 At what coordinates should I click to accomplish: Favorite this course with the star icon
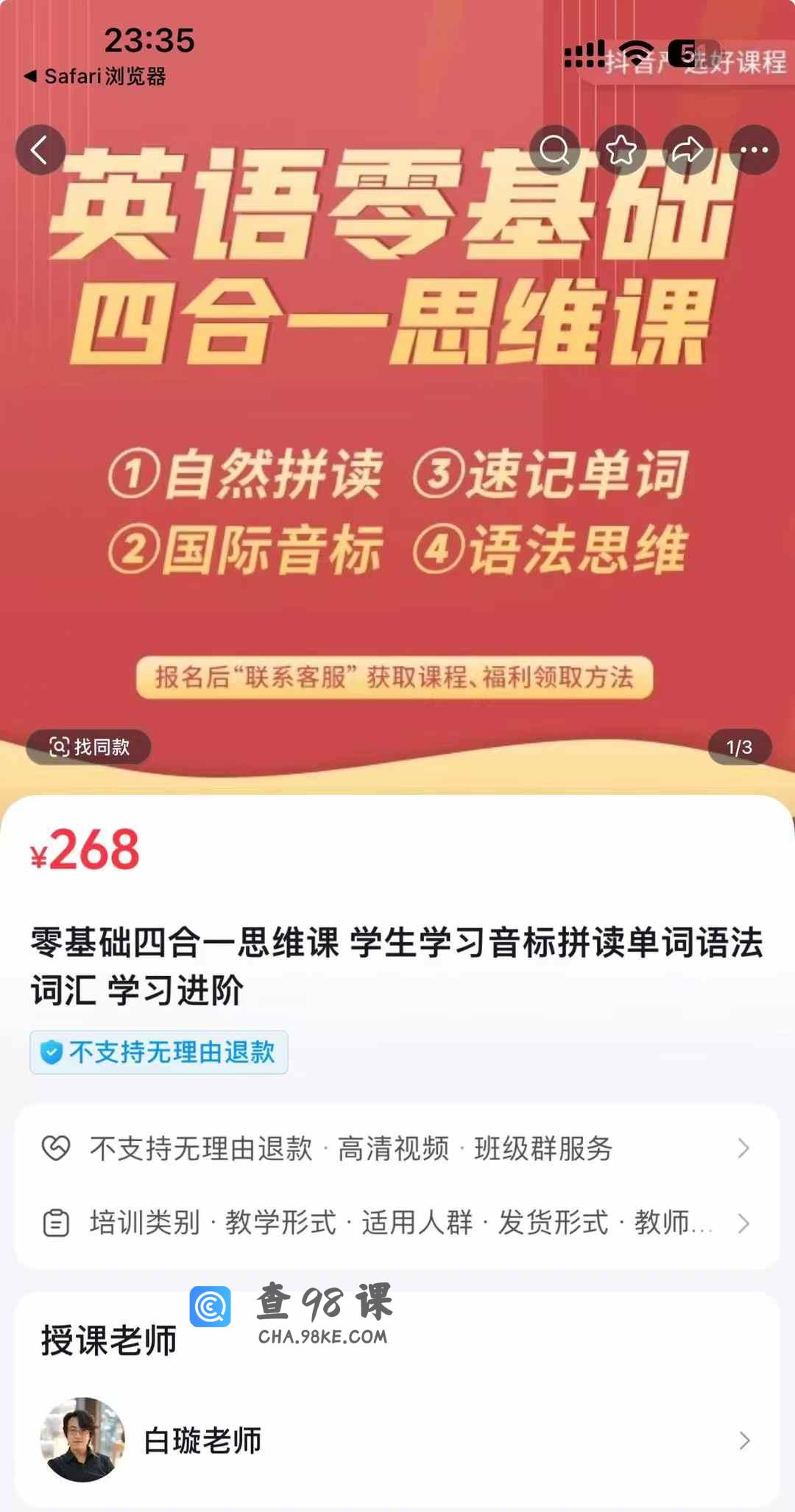point(621,150)
